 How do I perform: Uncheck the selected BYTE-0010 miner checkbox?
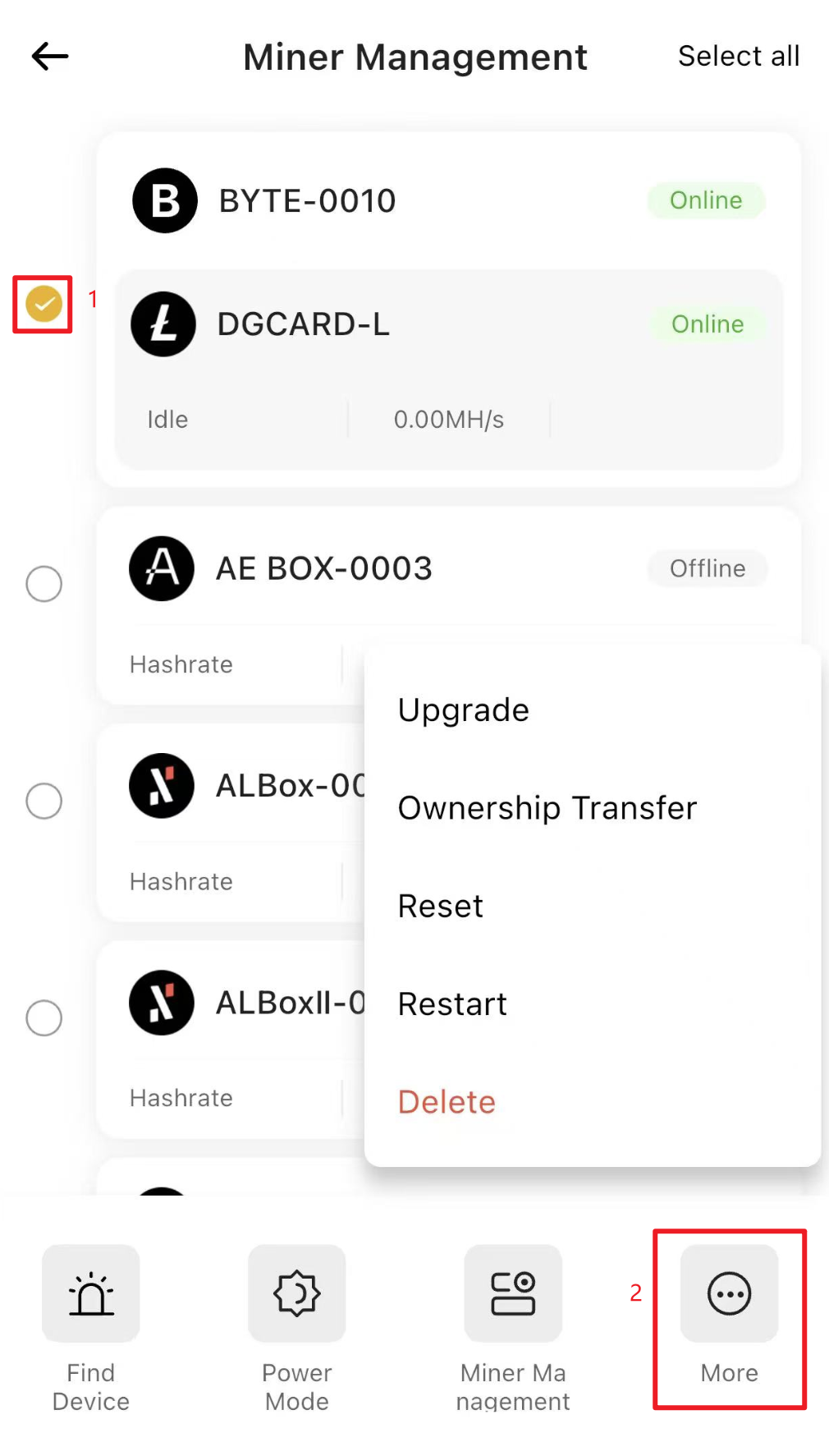click(x=44, y=304)
